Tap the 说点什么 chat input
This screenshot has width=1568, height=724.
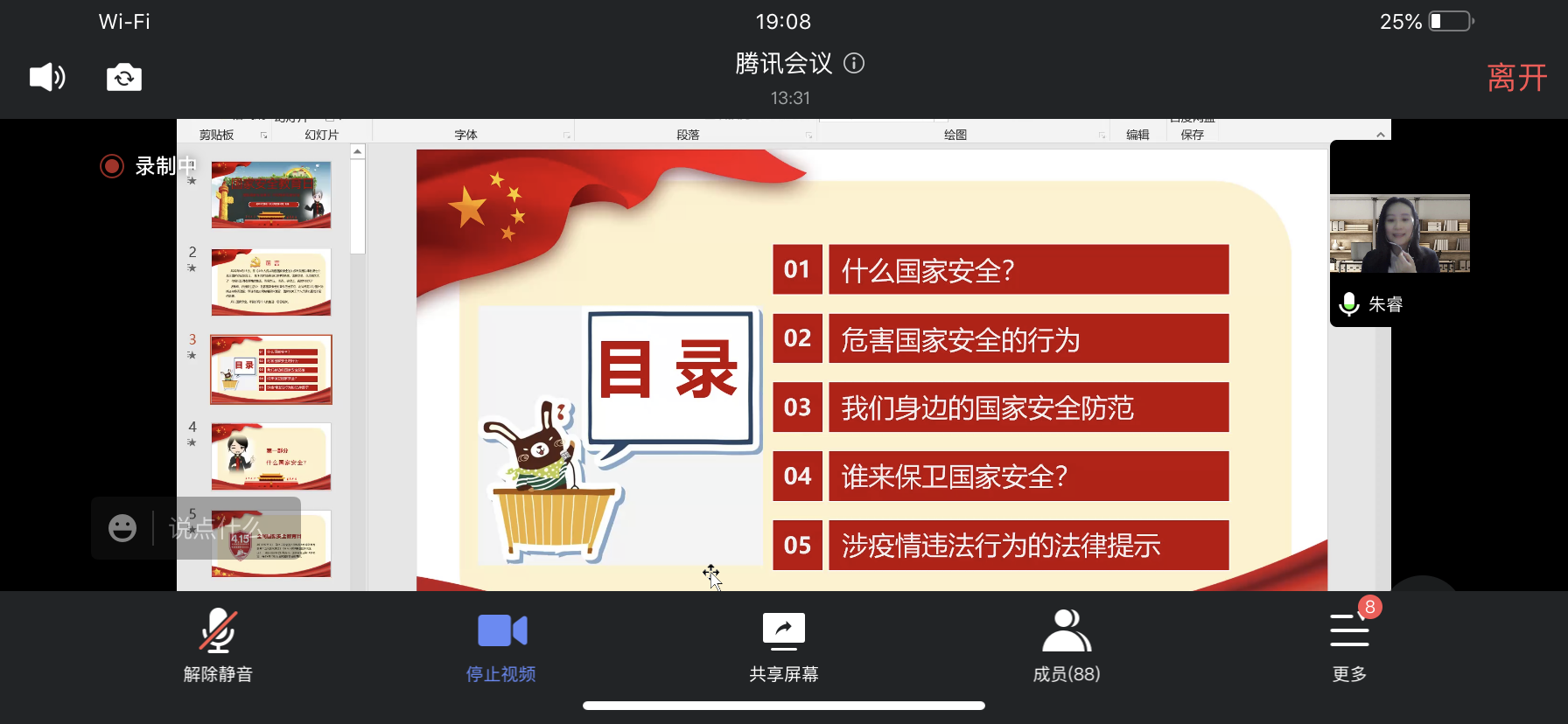coord(223,528)
